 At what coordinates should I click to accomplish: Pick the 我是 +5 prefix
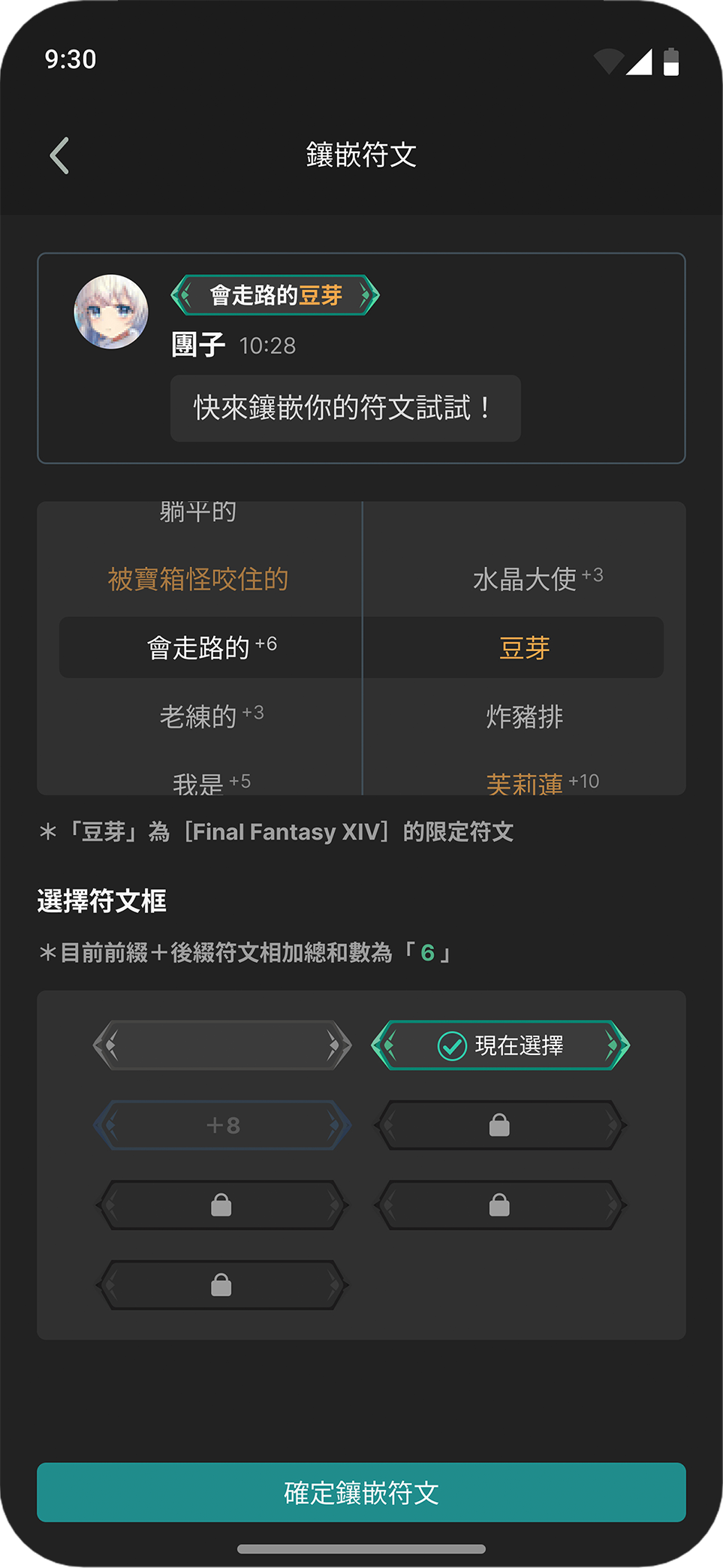[x=211, y=783]
